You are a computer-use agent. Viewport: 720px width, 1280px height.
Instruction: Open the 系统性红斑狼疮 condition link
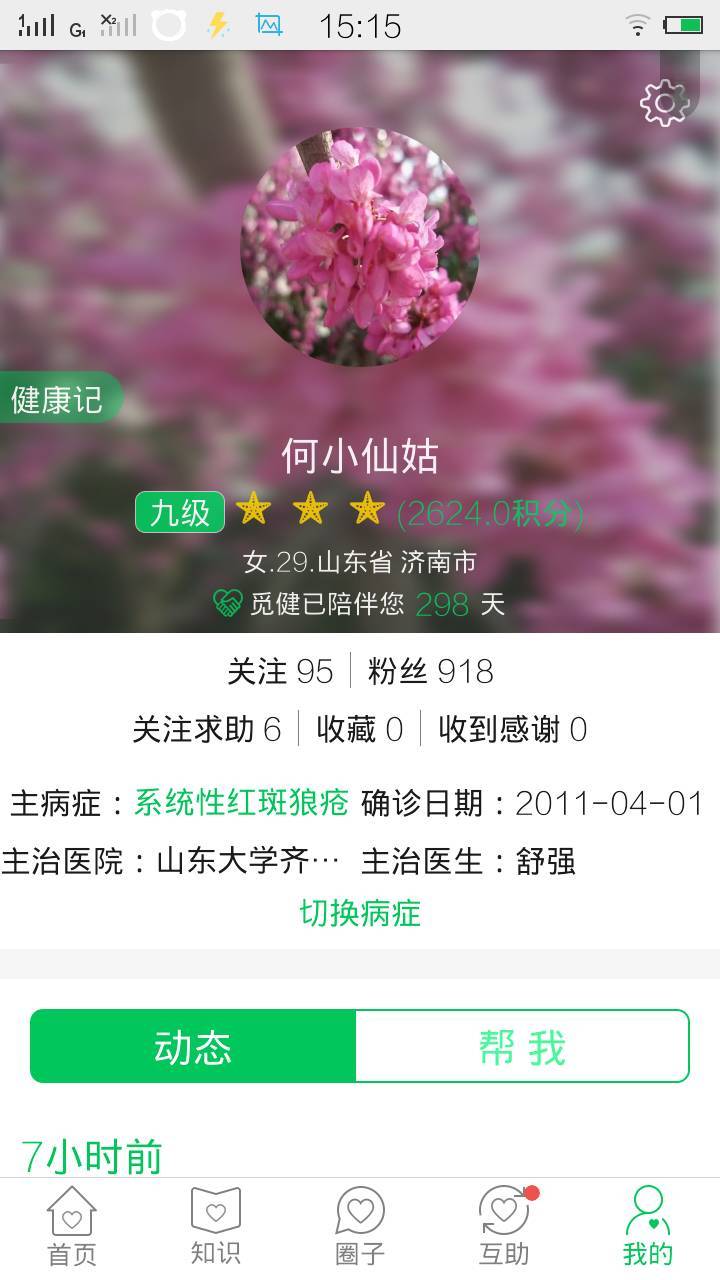tap(241, 803)
